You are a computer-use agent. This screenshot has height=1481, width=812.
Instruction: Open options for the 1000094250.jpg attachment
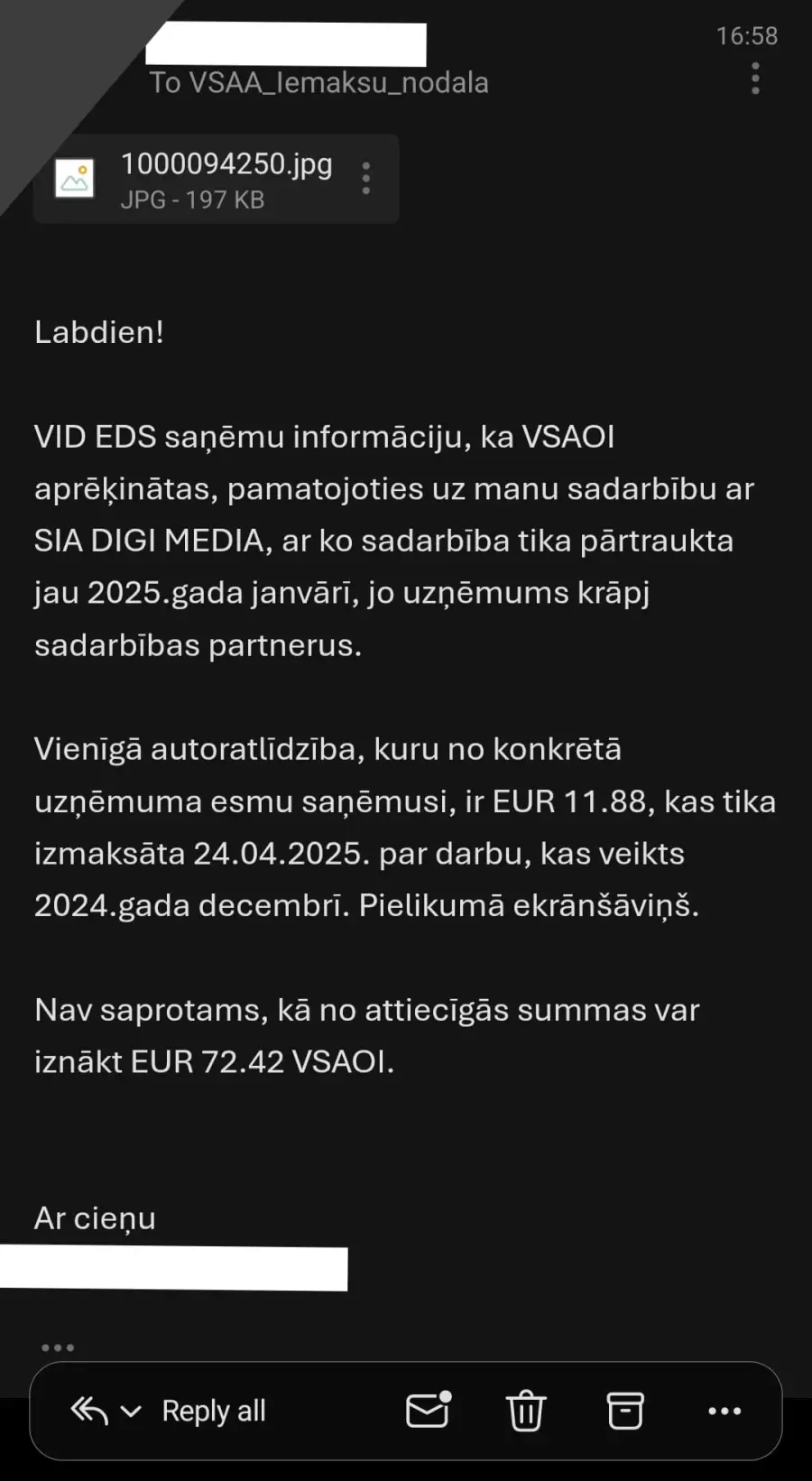[x=365, y=179]
